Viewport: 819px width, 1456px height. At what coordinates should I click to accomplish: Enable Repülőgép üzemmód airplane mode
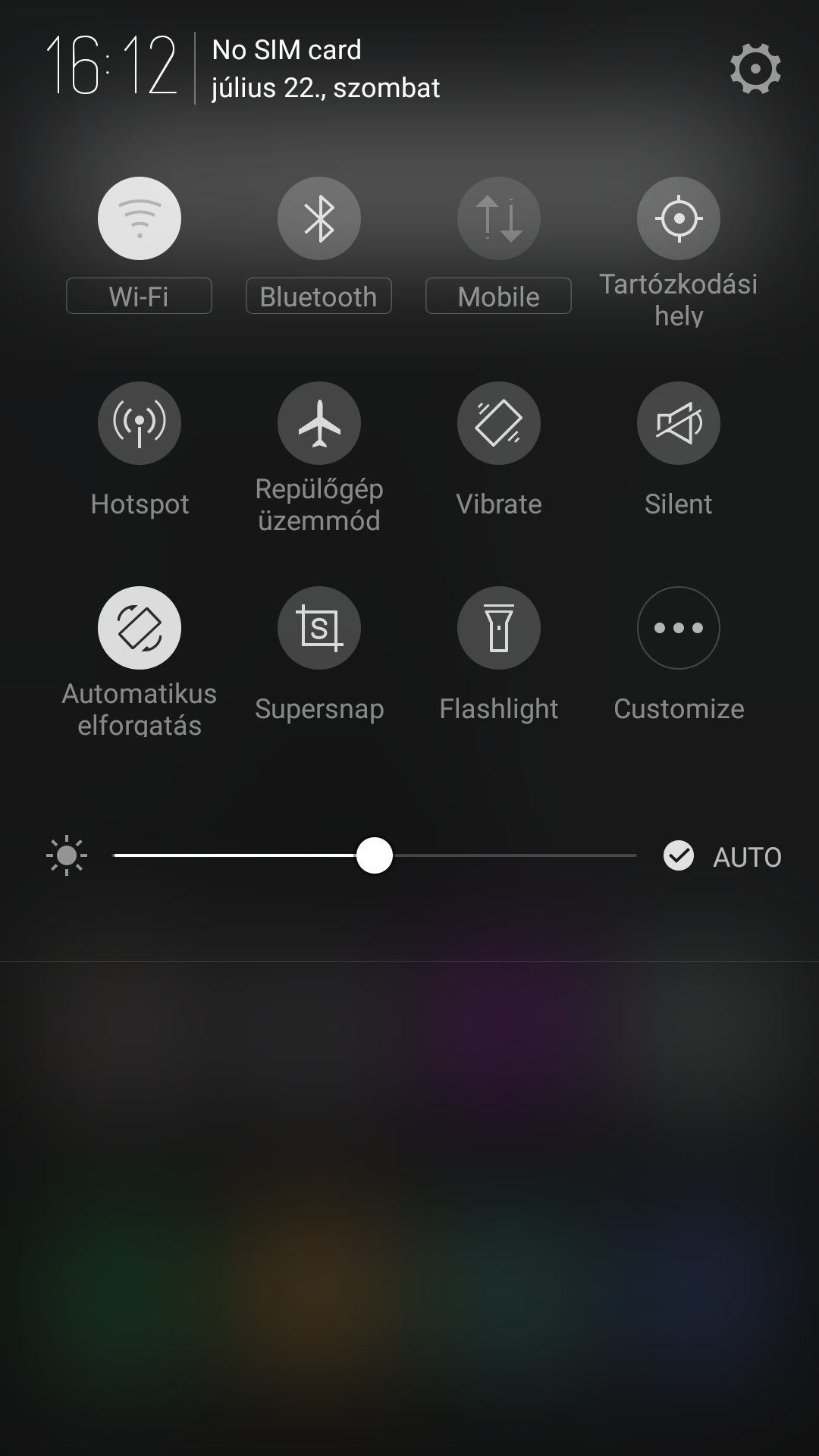319,423
